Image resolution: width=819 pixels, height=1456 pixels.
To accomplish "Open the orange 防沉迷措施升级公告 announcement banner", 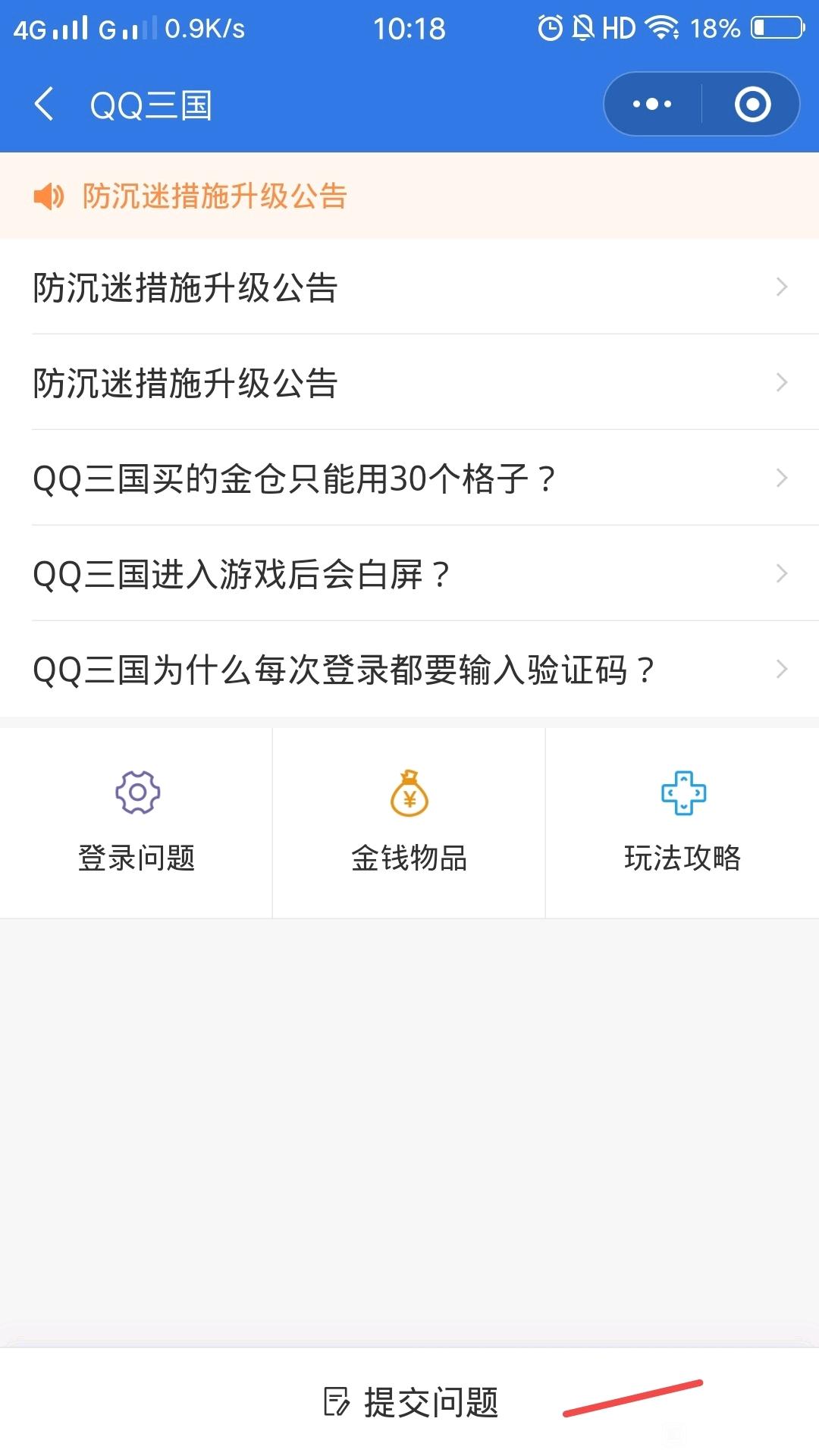I will [409, 196].
